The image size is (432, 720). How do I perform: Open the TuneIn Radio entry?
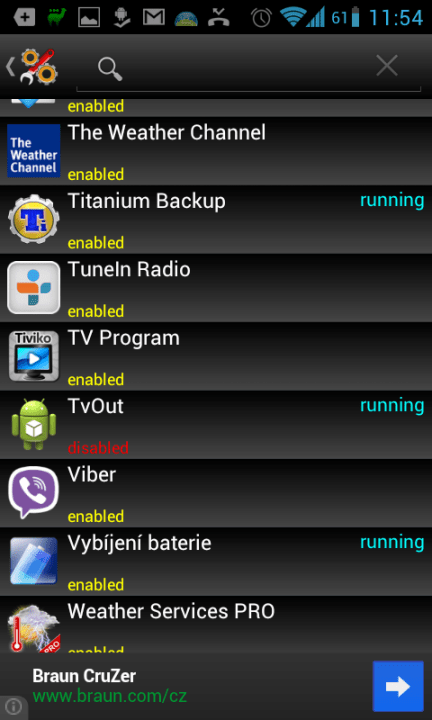coord(216,287)
